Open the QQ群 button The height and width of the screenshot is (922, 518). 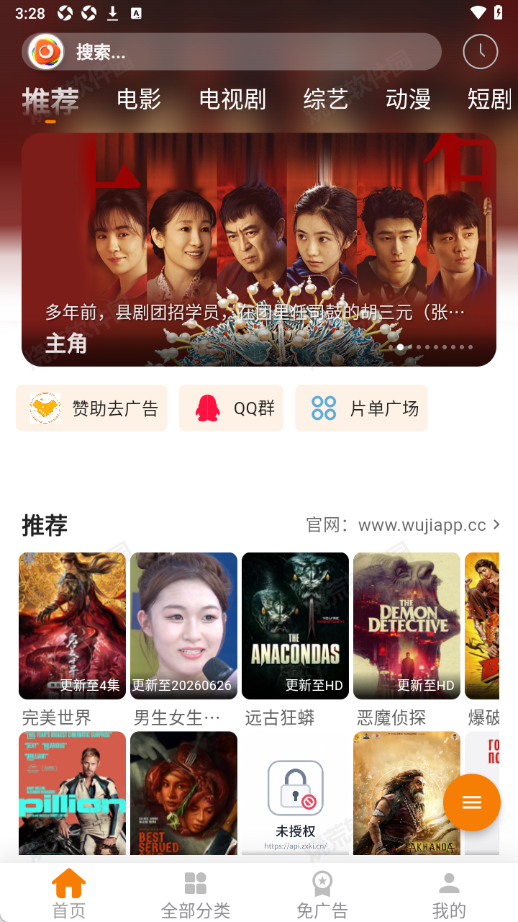[231, 408]
